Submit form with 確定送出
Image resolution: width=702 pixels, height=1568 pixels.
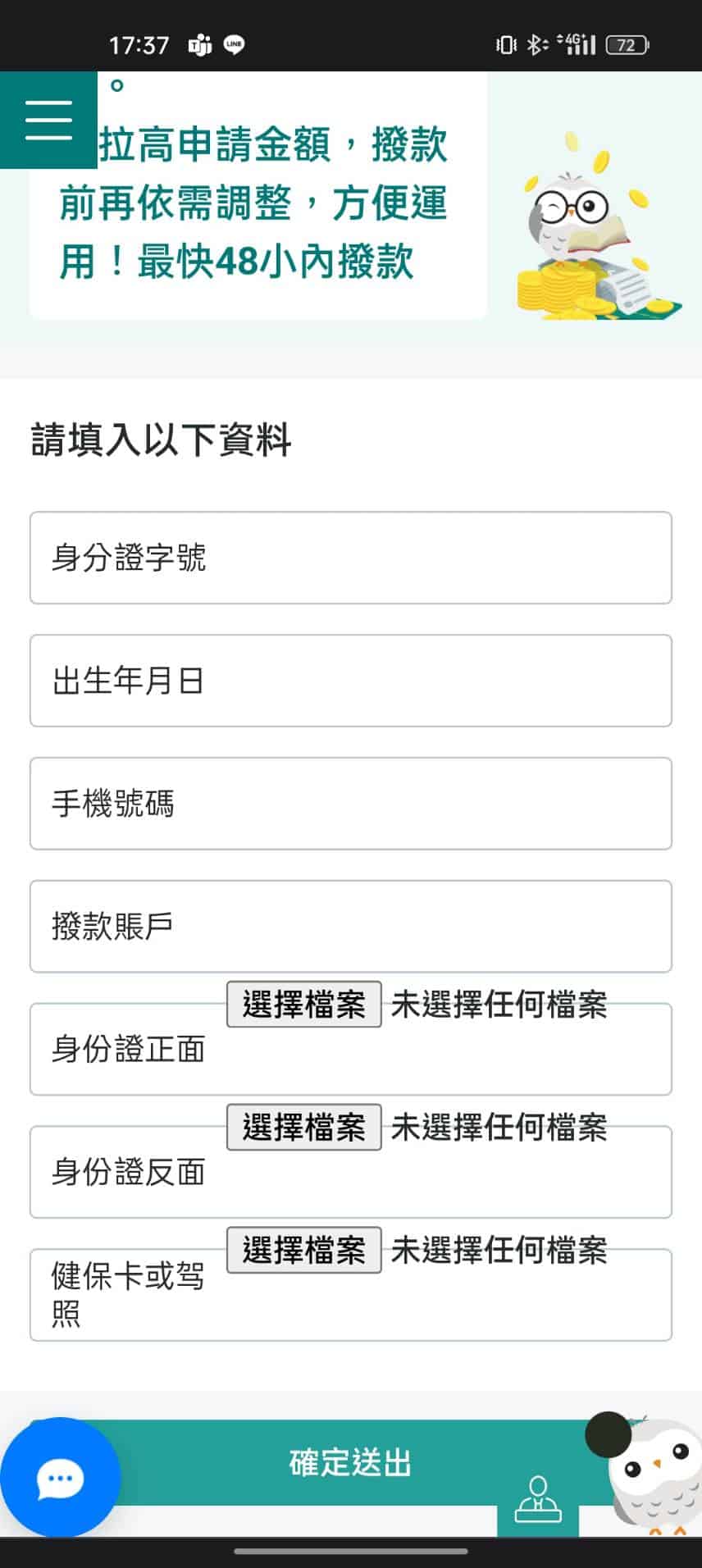[351, 1462]
